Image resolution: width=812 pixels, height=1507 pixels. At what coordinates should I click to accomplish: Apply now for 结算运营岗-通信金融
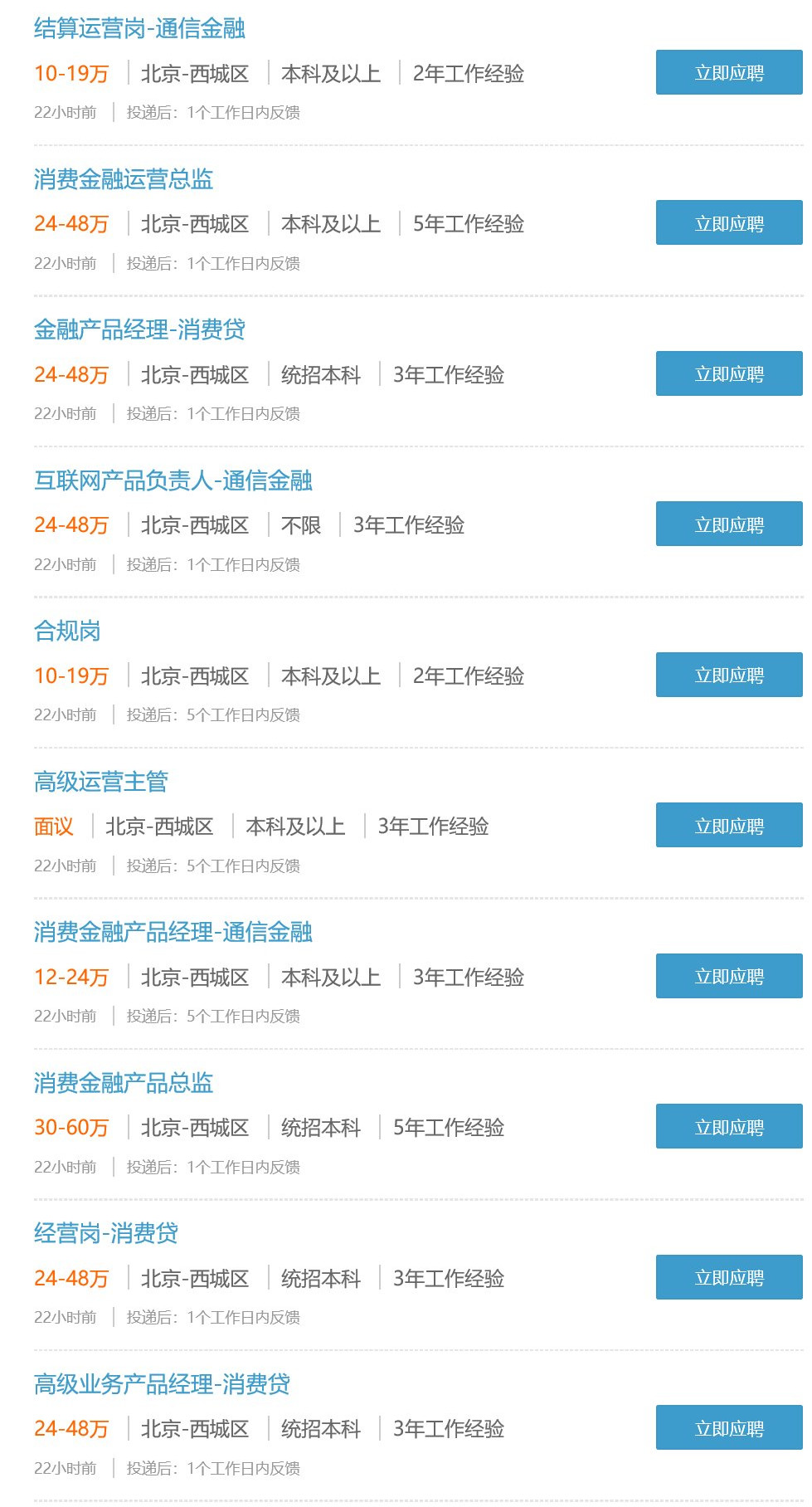[729, 72]
